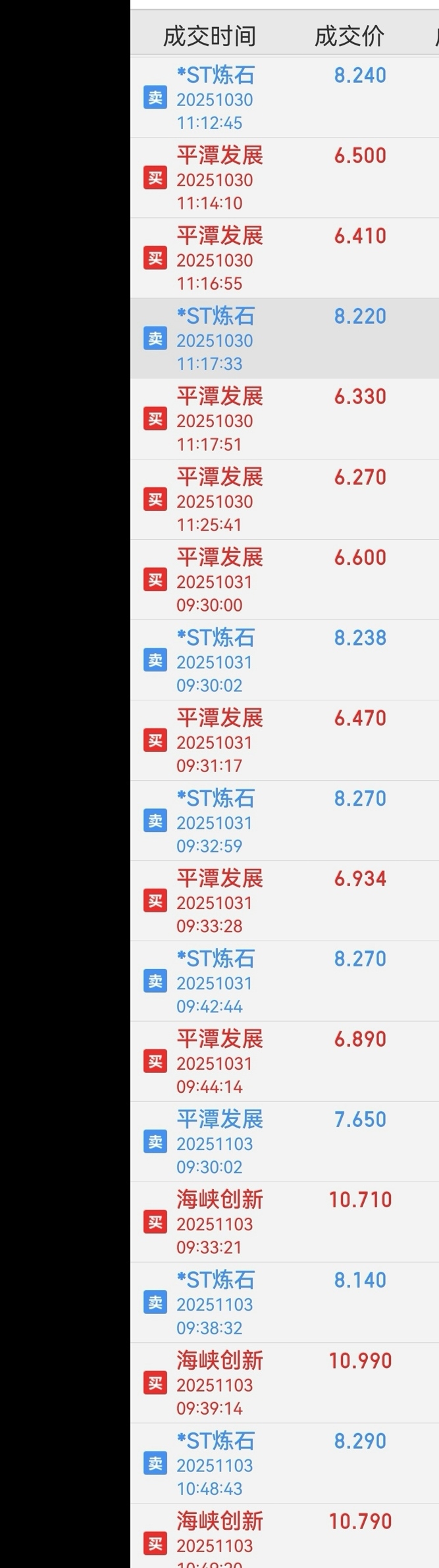Image resolution: width=439 pixels, height=1568 pixels.
Task: Open the 海峡创新 buy priced 10.710
Action: 284,1222
